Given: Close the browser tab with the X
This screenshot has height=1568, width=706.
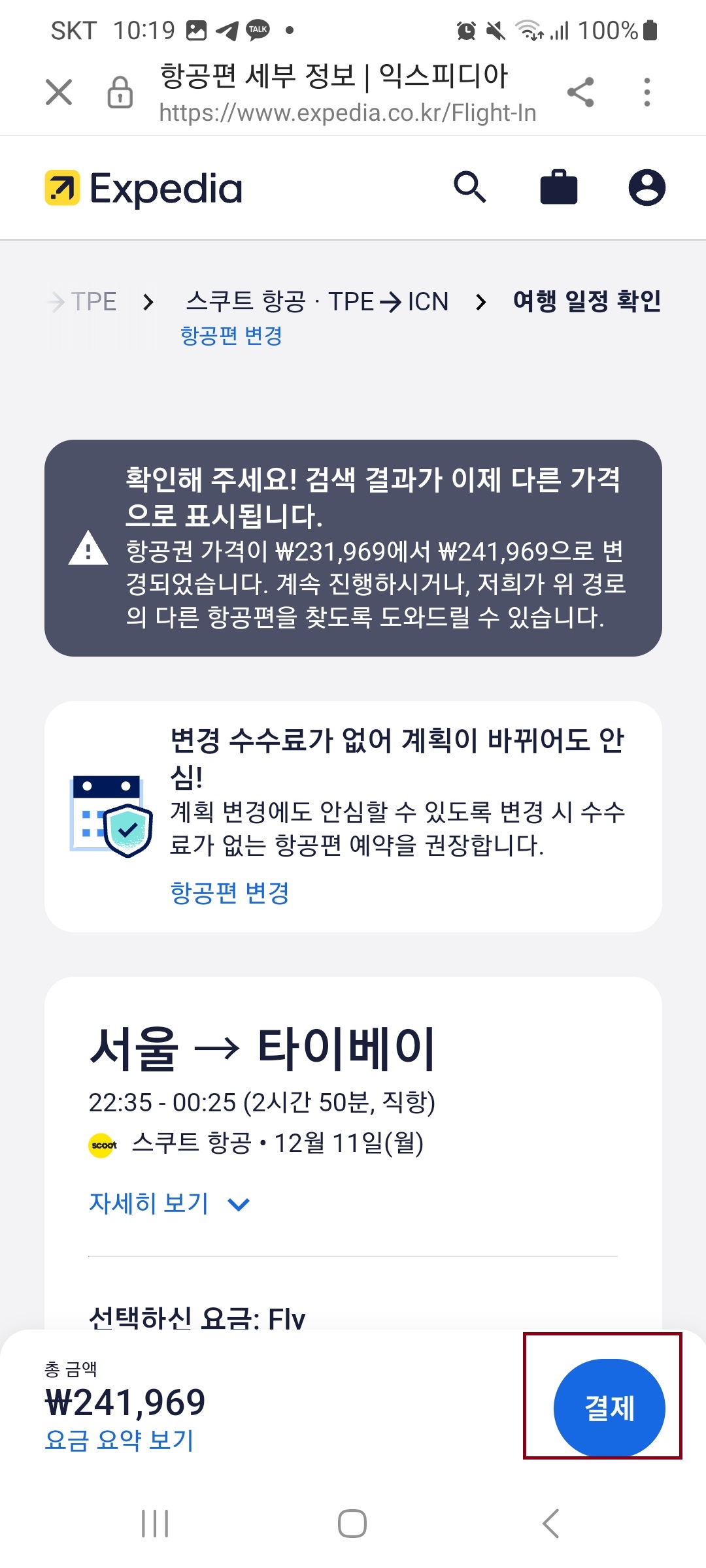Looking at the screenshot, I should point(58,91).
